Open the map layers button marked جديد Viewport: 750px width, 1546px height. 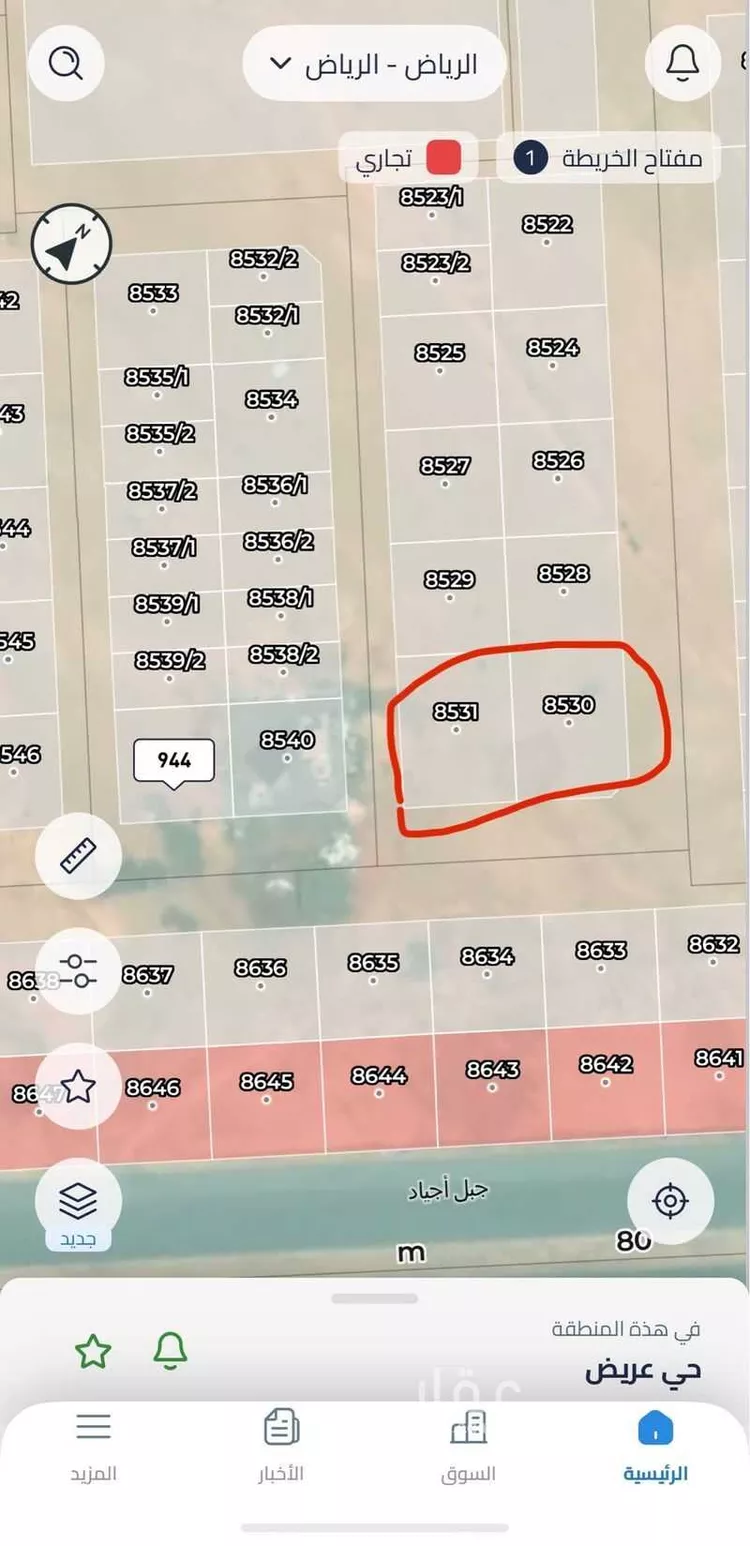point(78,1201)
